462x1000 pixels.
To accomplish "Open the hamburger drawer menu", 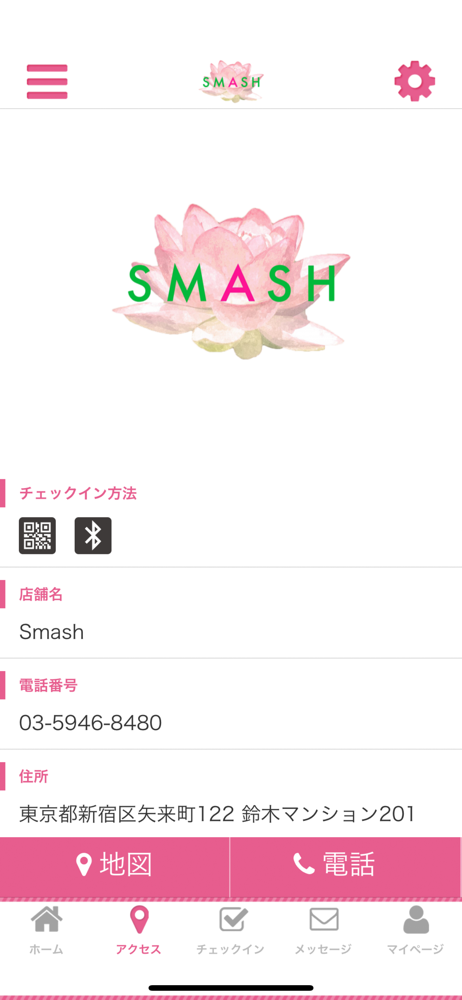I will click(x=47, y=82).
